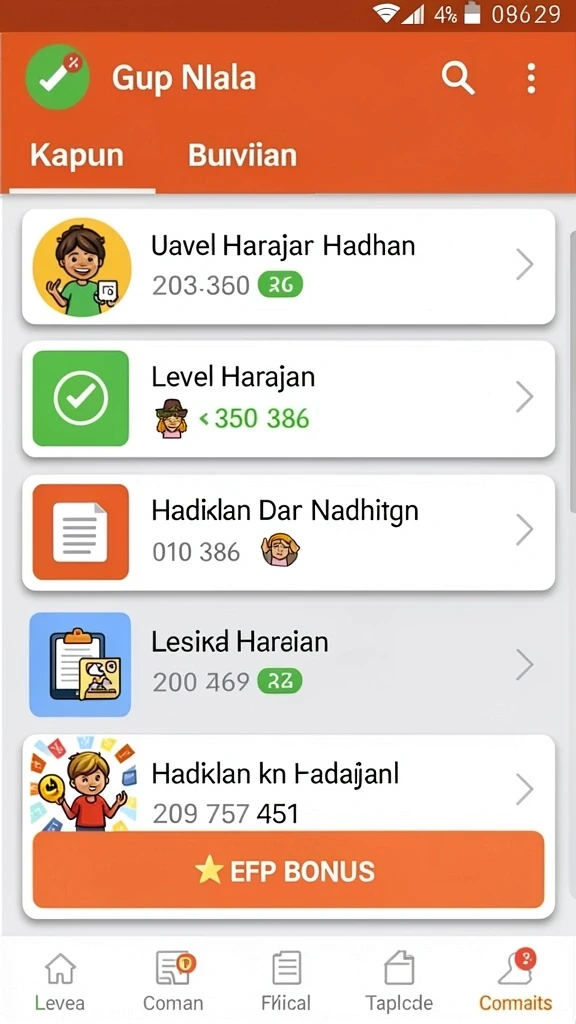Tap the green checkmark profile icon
This screenshot has height=1024, width=576.
click(x=57, y=78)
